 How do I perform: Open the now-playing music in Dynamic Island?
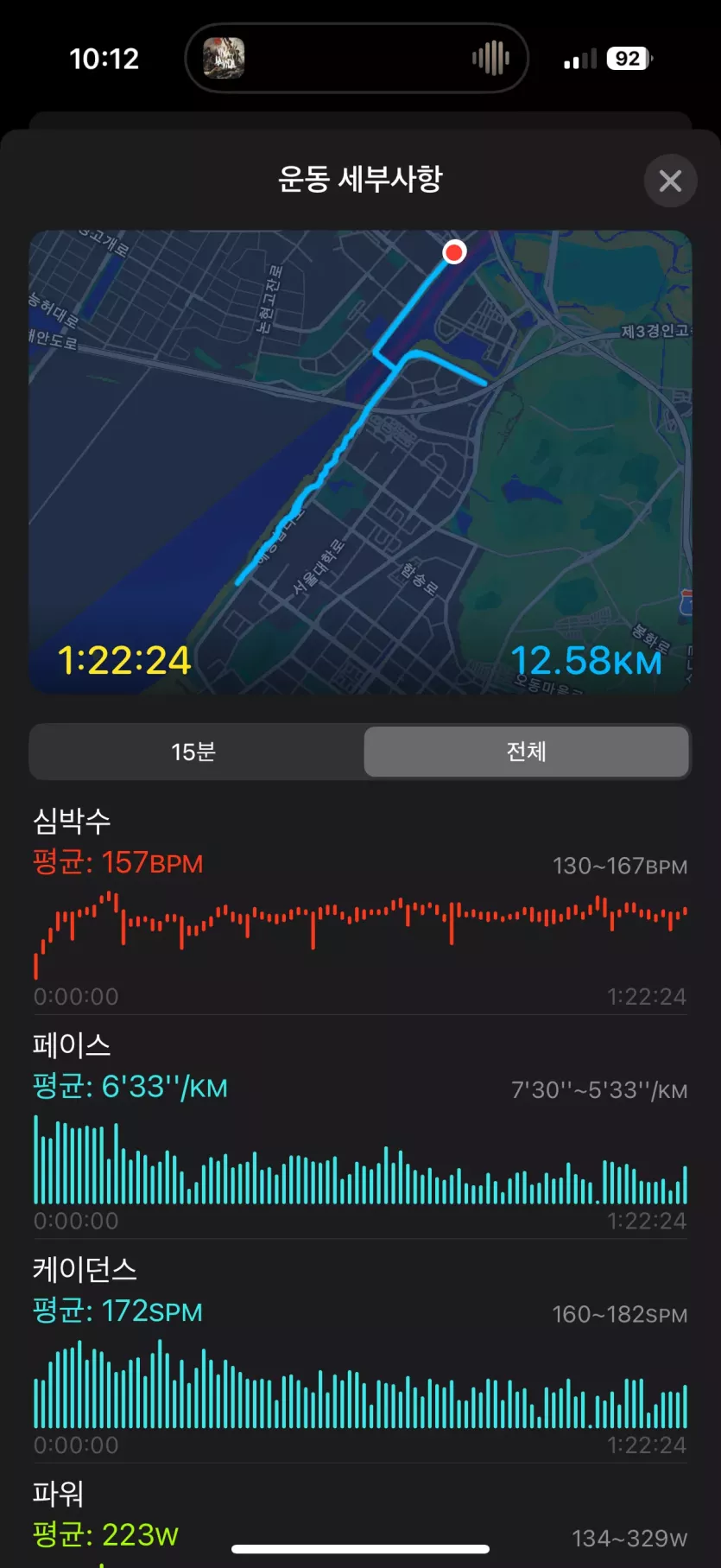pyautogui.click(x=356, y=59)
